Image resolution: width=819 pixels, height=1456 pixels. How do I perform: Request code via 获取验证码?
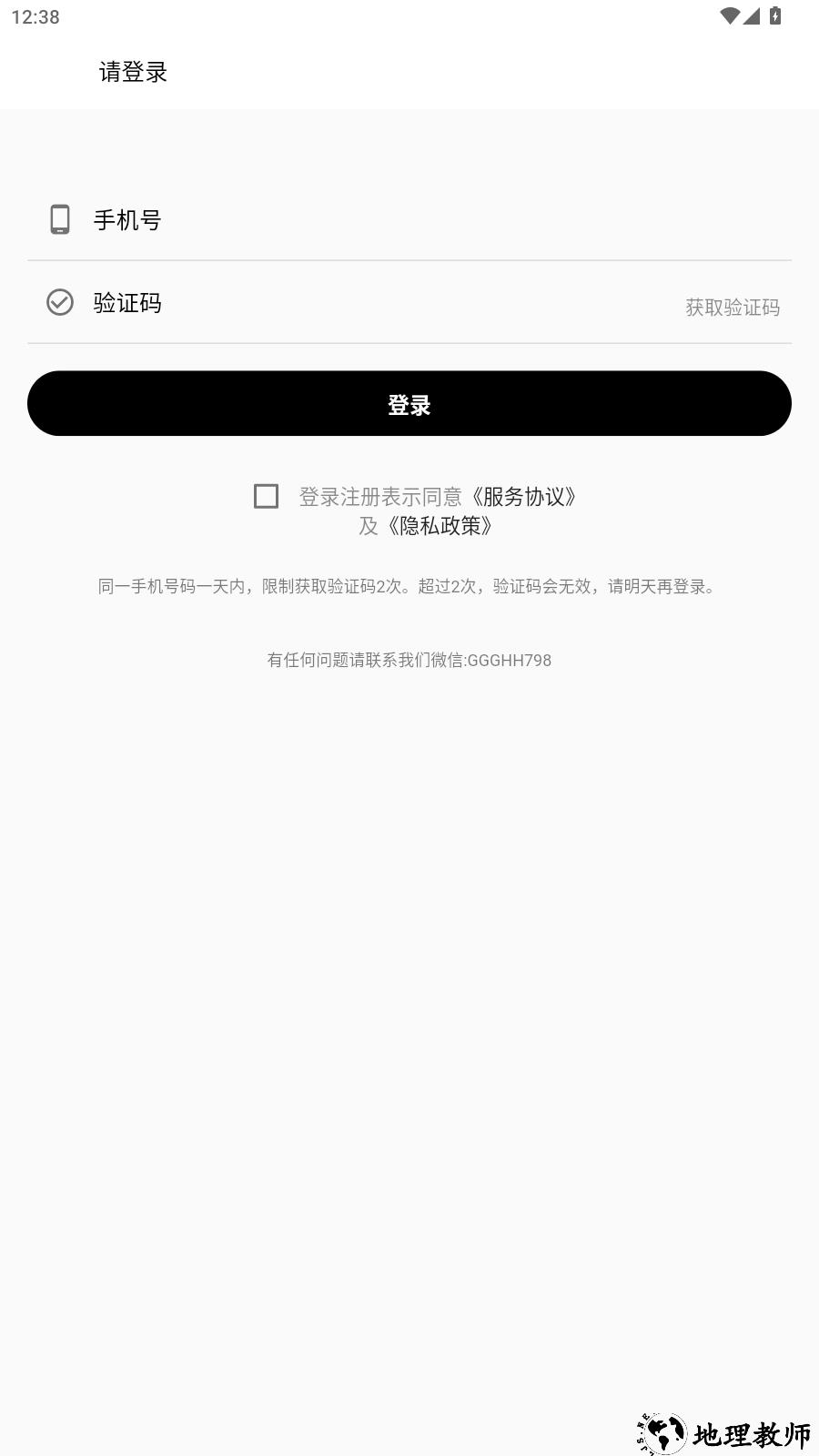point(732,308)
